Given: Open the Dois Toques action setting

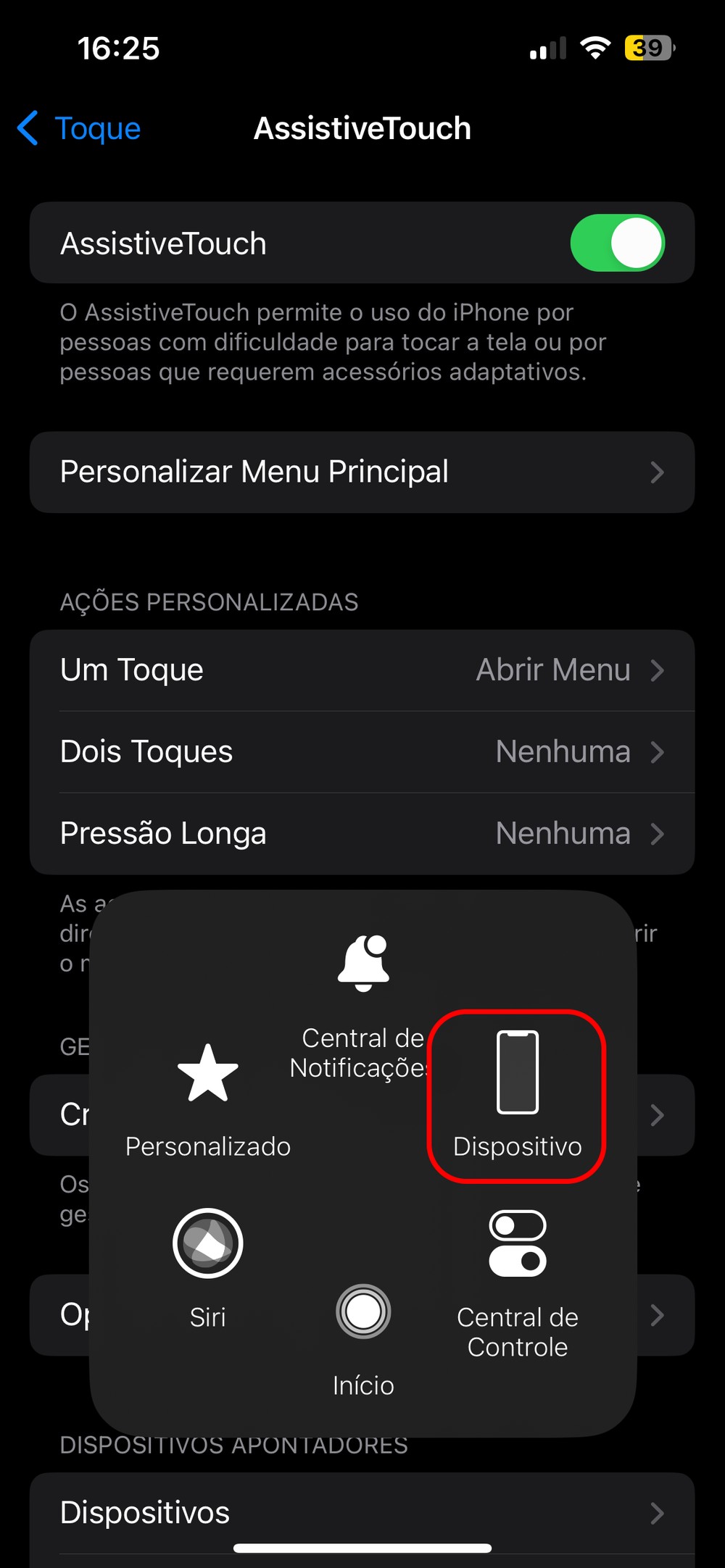Looking at the screenshot, I should 362,752.
